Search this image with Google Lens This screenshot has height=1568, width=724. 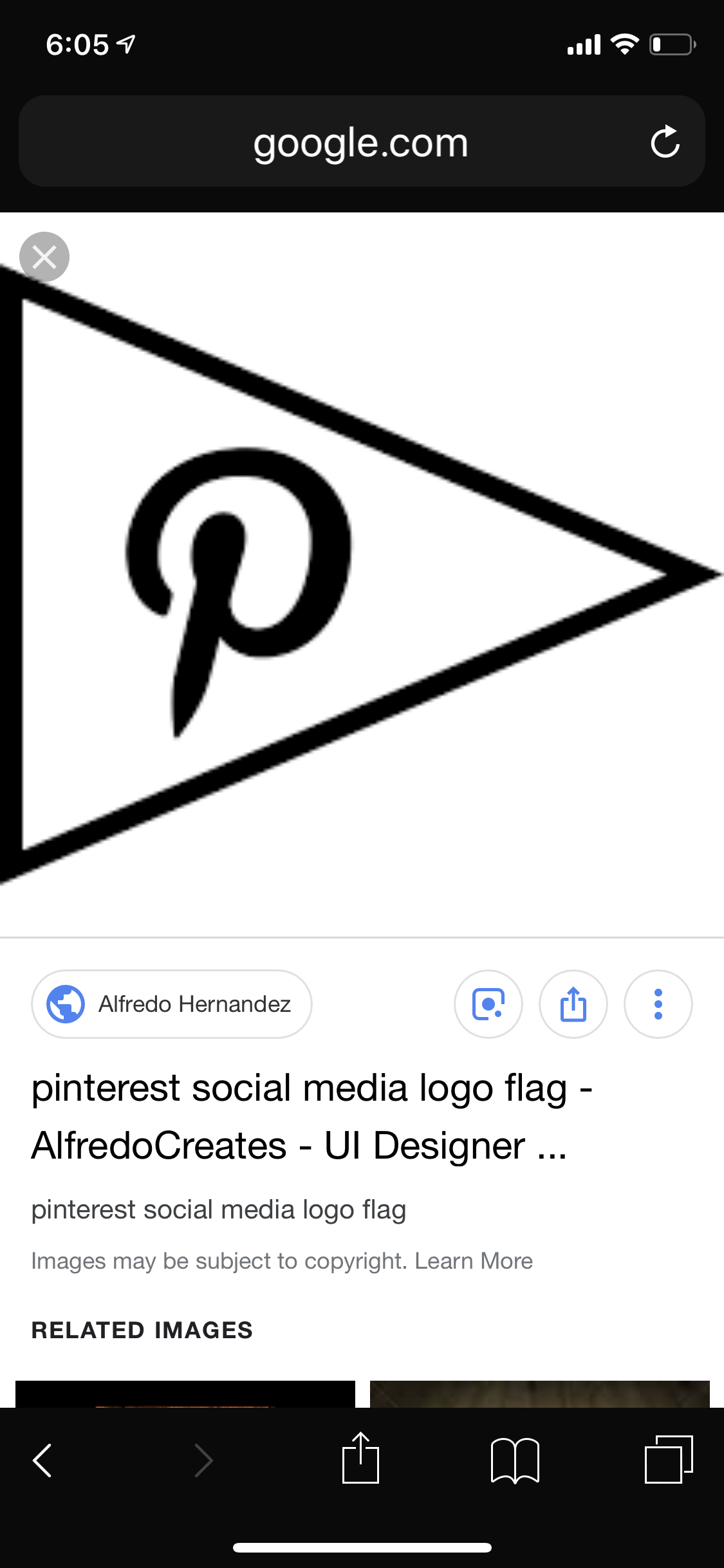click(488, 1003)
